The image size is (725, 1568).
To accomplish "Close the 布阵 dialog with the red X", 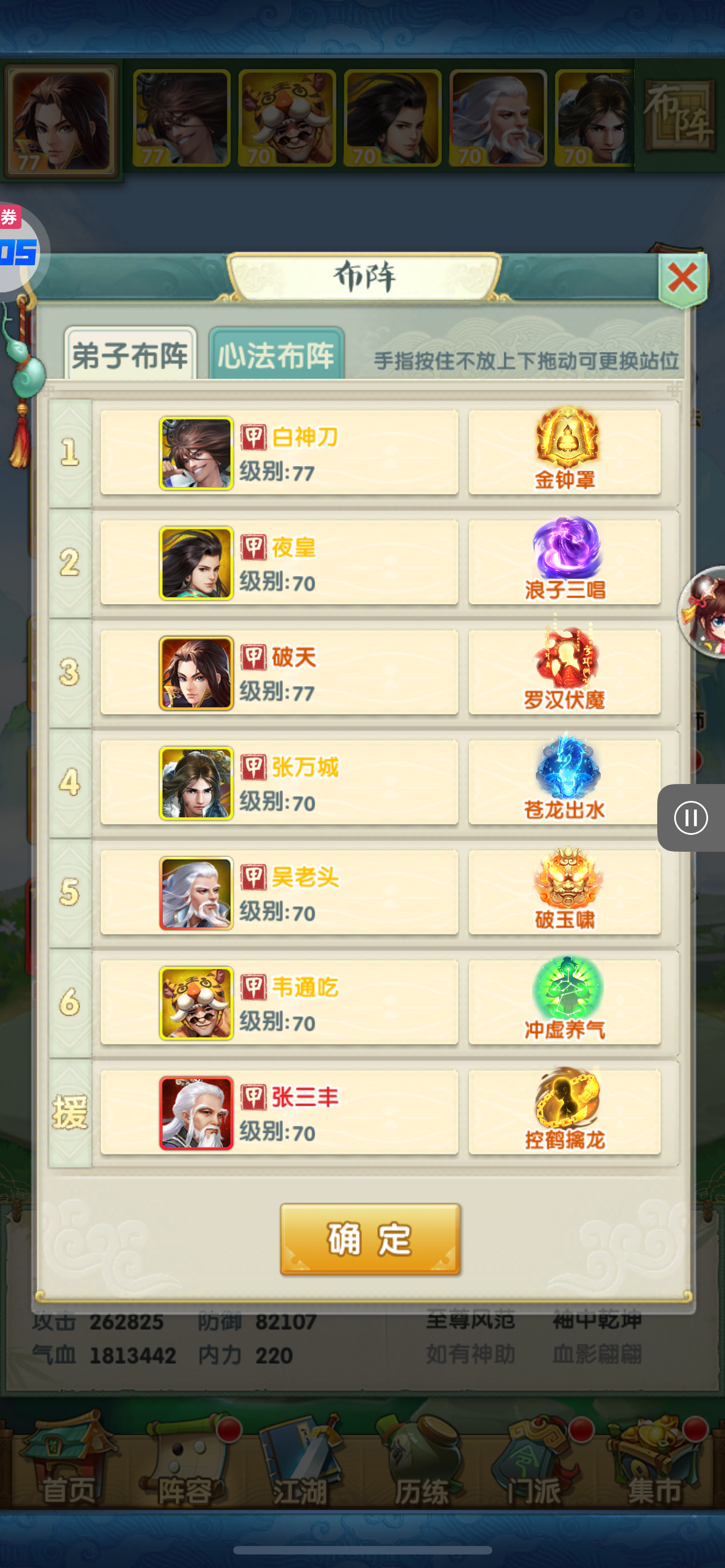I will (683, 279).
